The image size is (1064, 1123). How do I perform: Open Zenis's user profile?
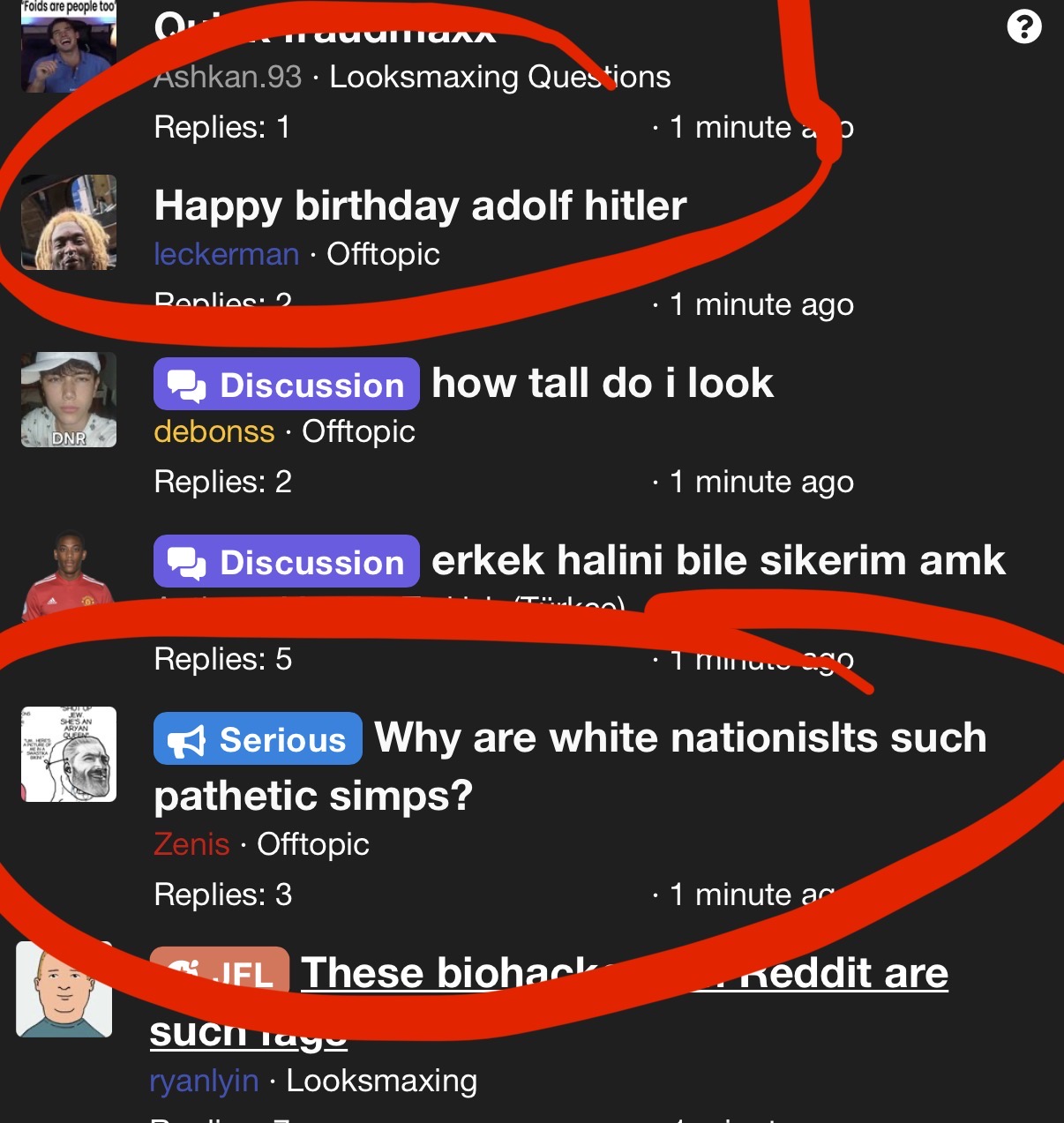(191, 844)
